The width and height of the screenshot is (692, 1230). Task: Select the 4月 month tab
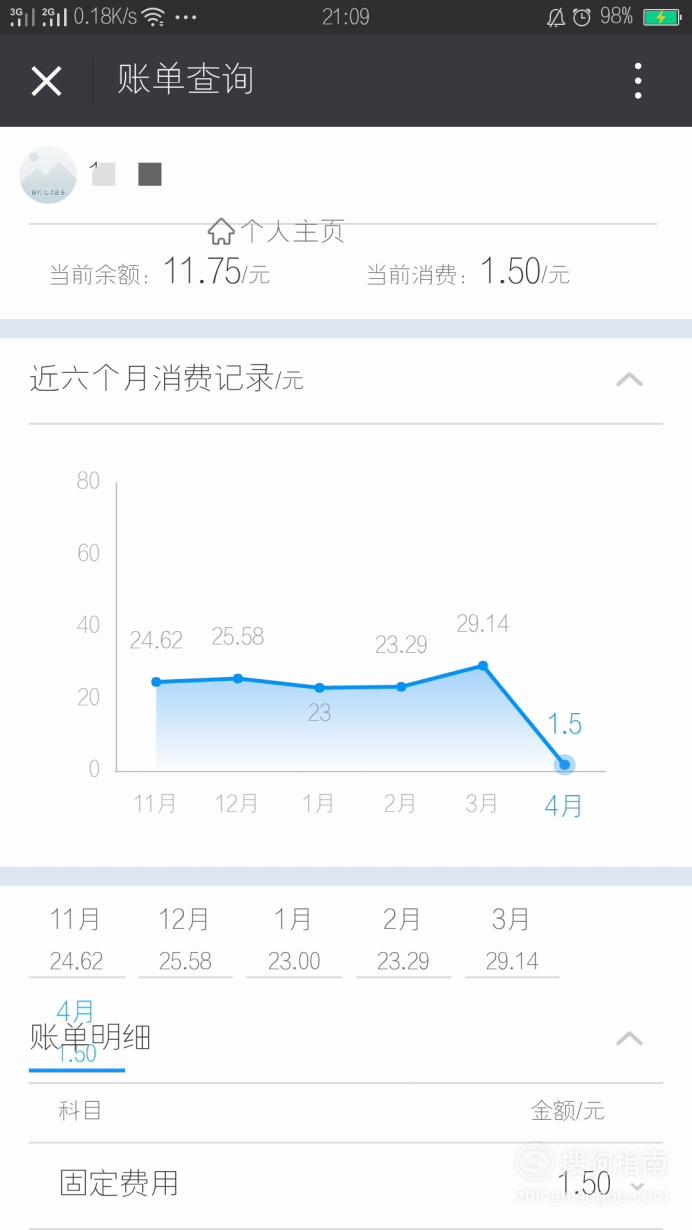[76, 1032]
